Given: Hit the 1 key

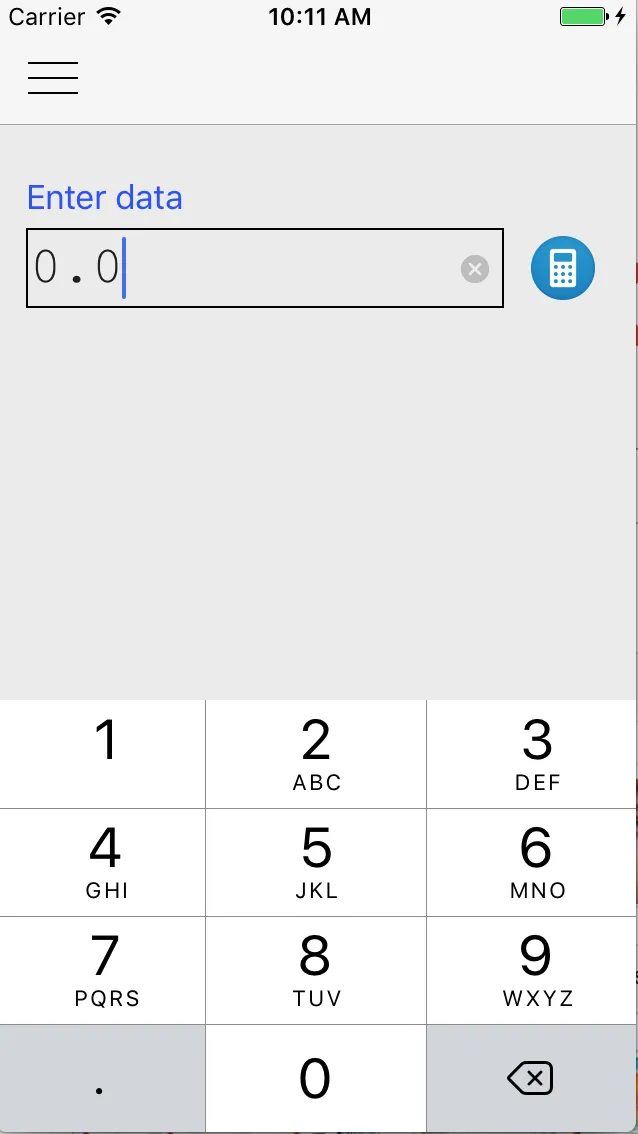Looking at the screenshot, I should click(102, 754).
